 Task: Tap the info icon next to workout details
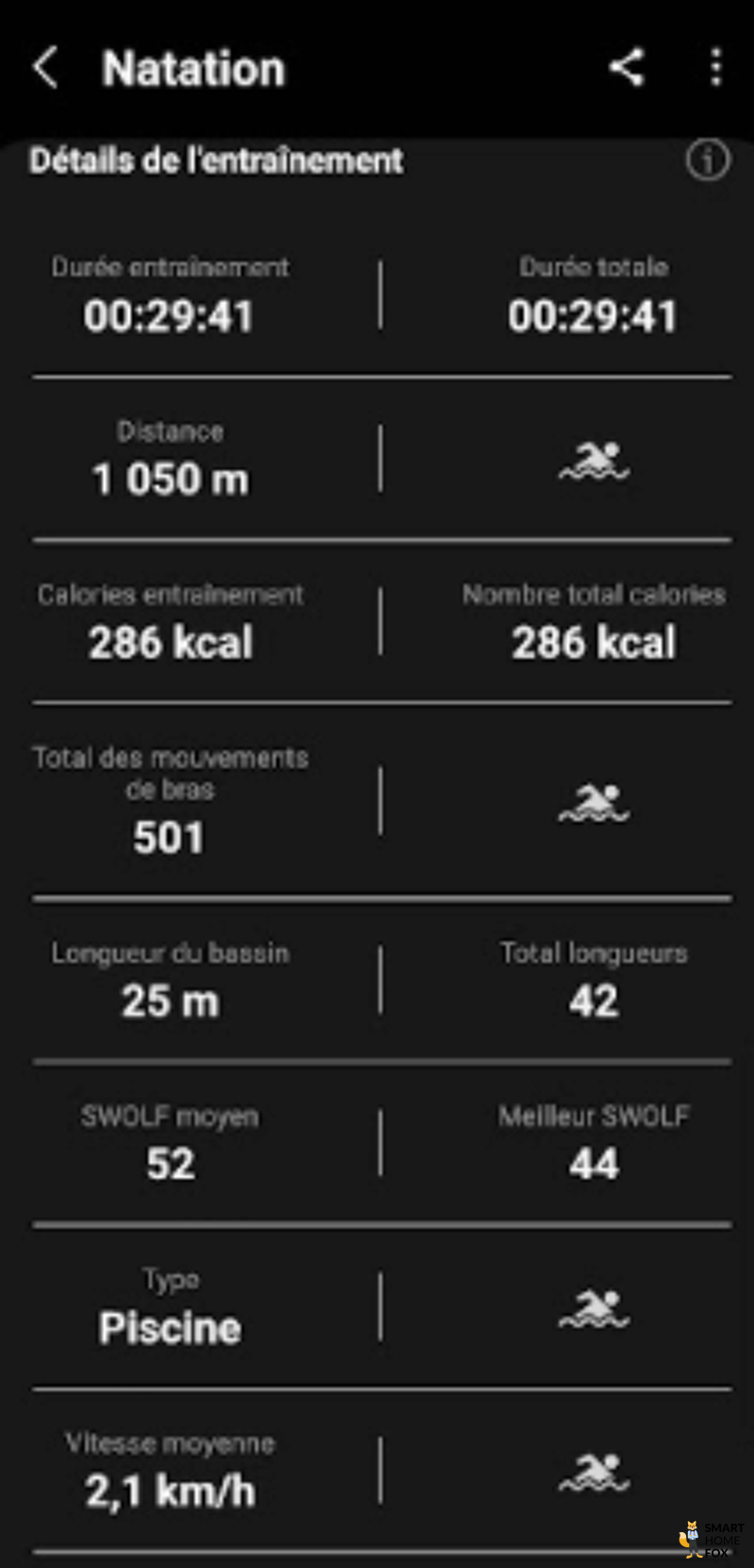[707, 160]
